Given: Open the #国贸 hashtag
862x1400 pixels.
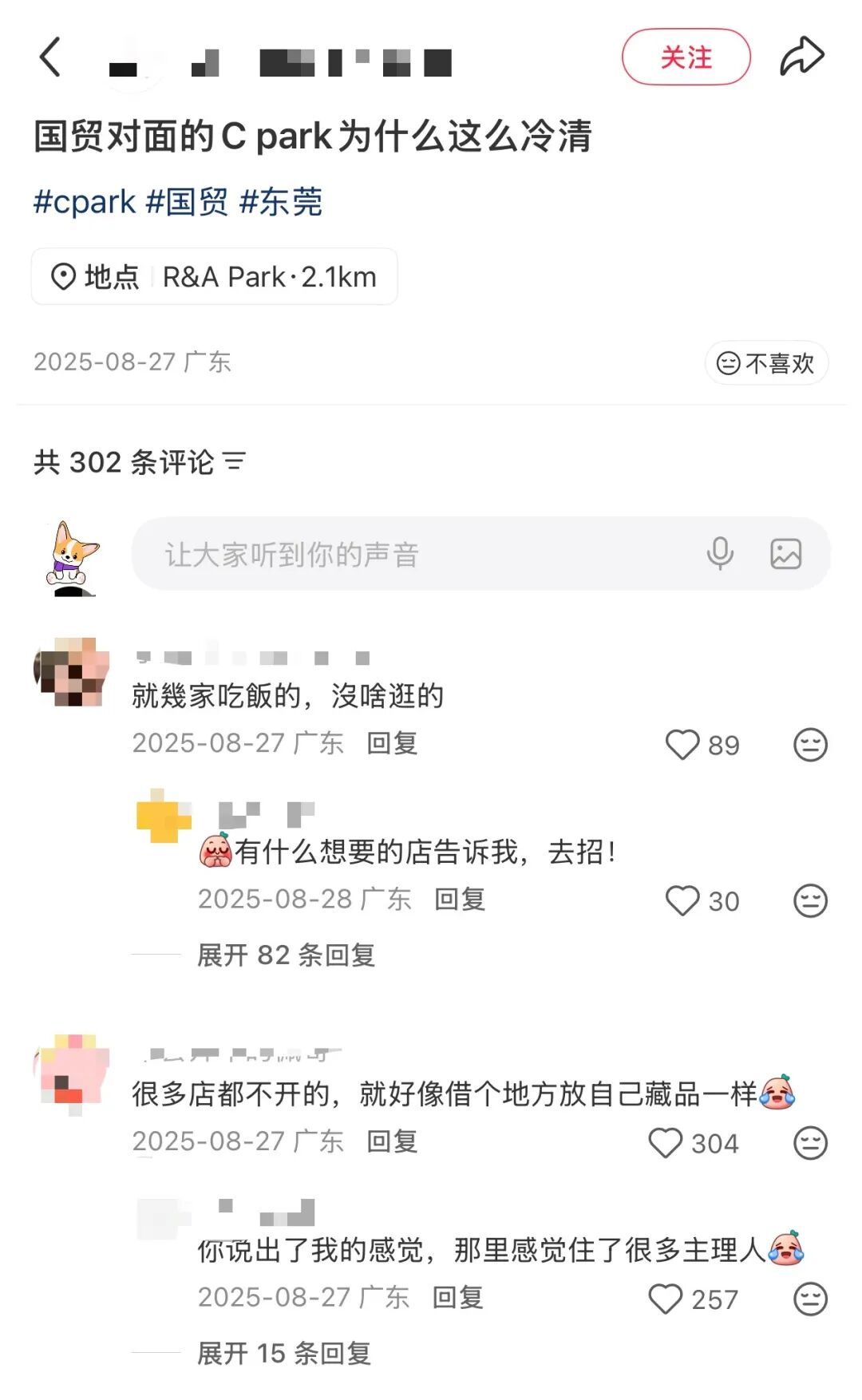Looking at the screenshot, I should (x=187, y=202).
